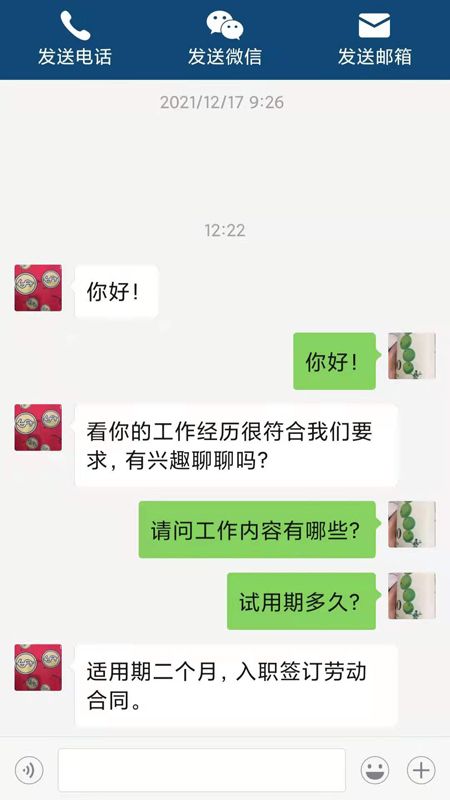
Task: Switch to voice message input
Action: (x=29, y=770)
